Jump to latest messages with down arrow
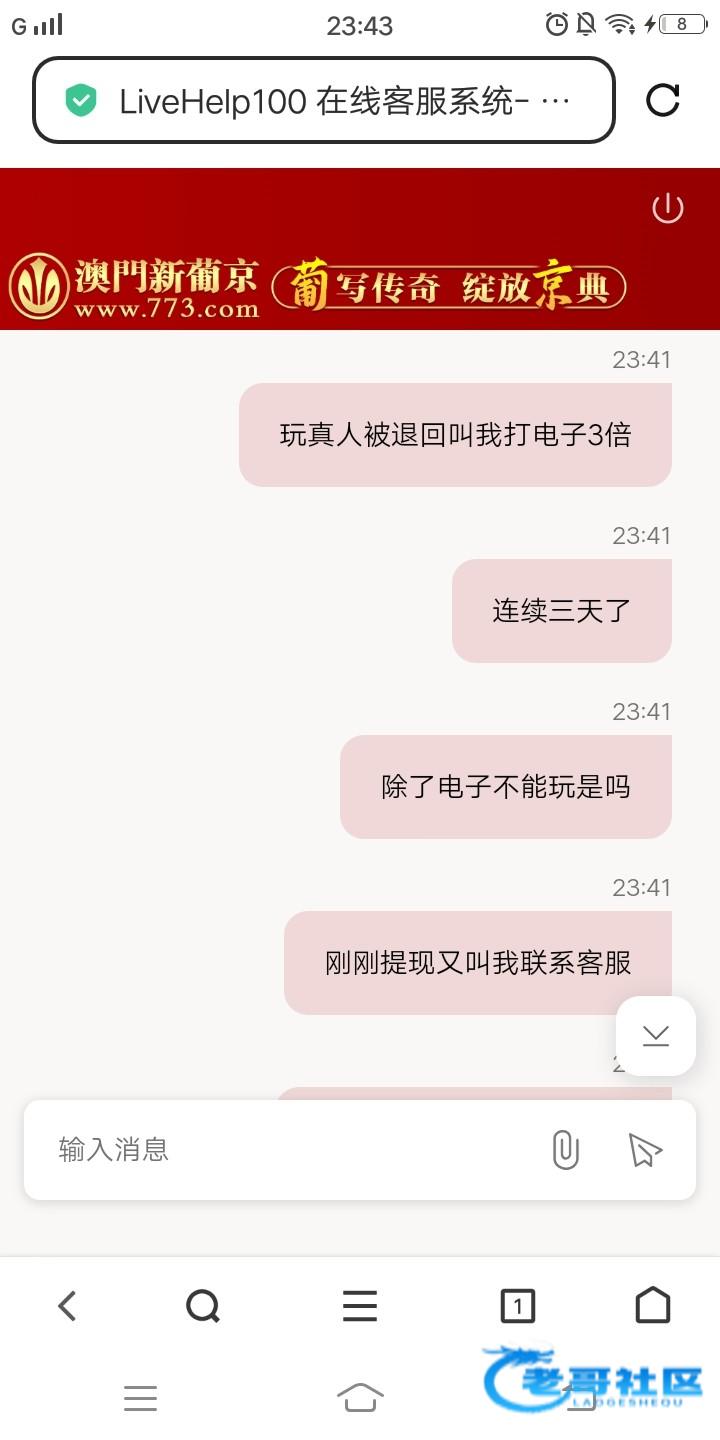 [x=656, y=1036]
